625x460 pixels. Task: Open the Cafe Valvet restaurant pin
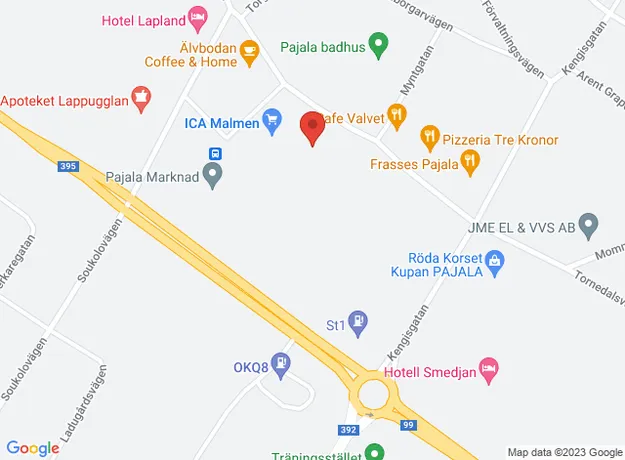[397, 114]
